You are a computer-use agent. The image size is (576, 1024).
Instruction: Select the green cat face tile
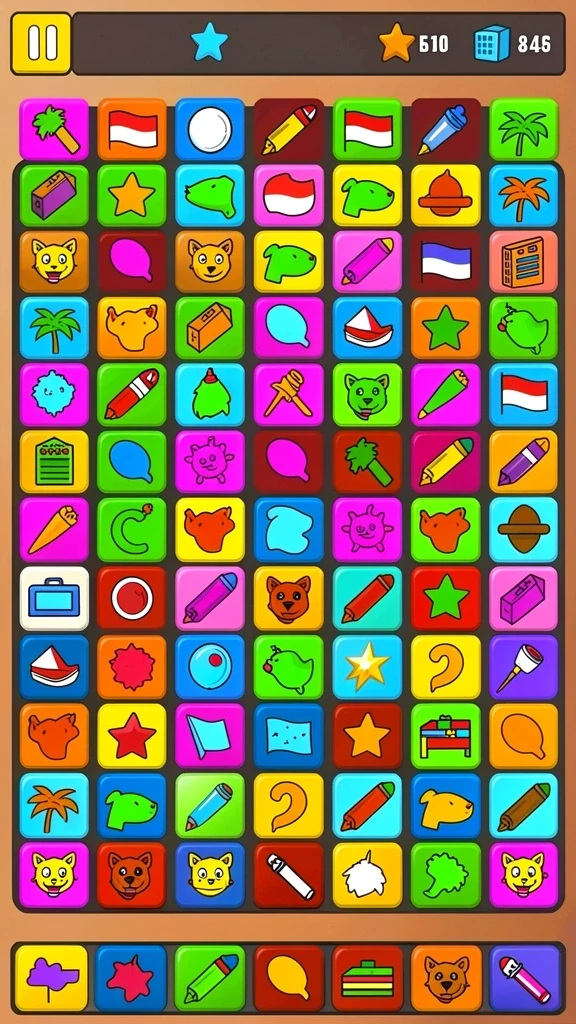coord(367,395)
